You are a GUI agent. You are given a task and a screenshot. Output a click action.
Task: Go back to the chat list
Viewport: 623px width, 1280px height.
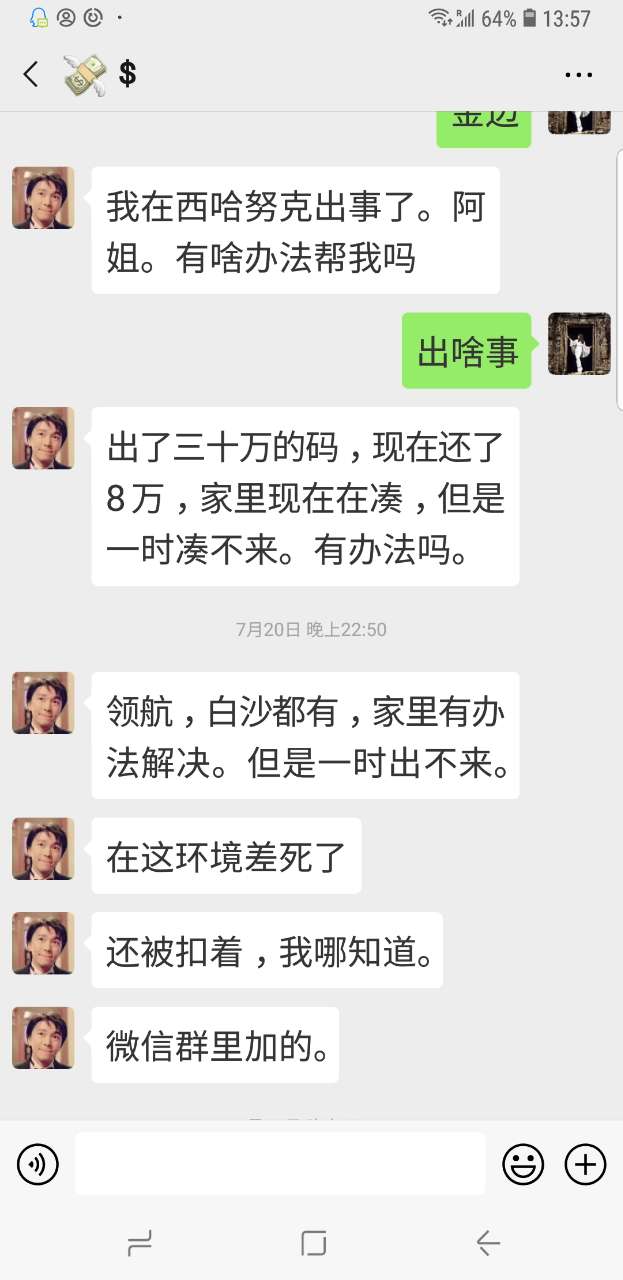[31, 74]
